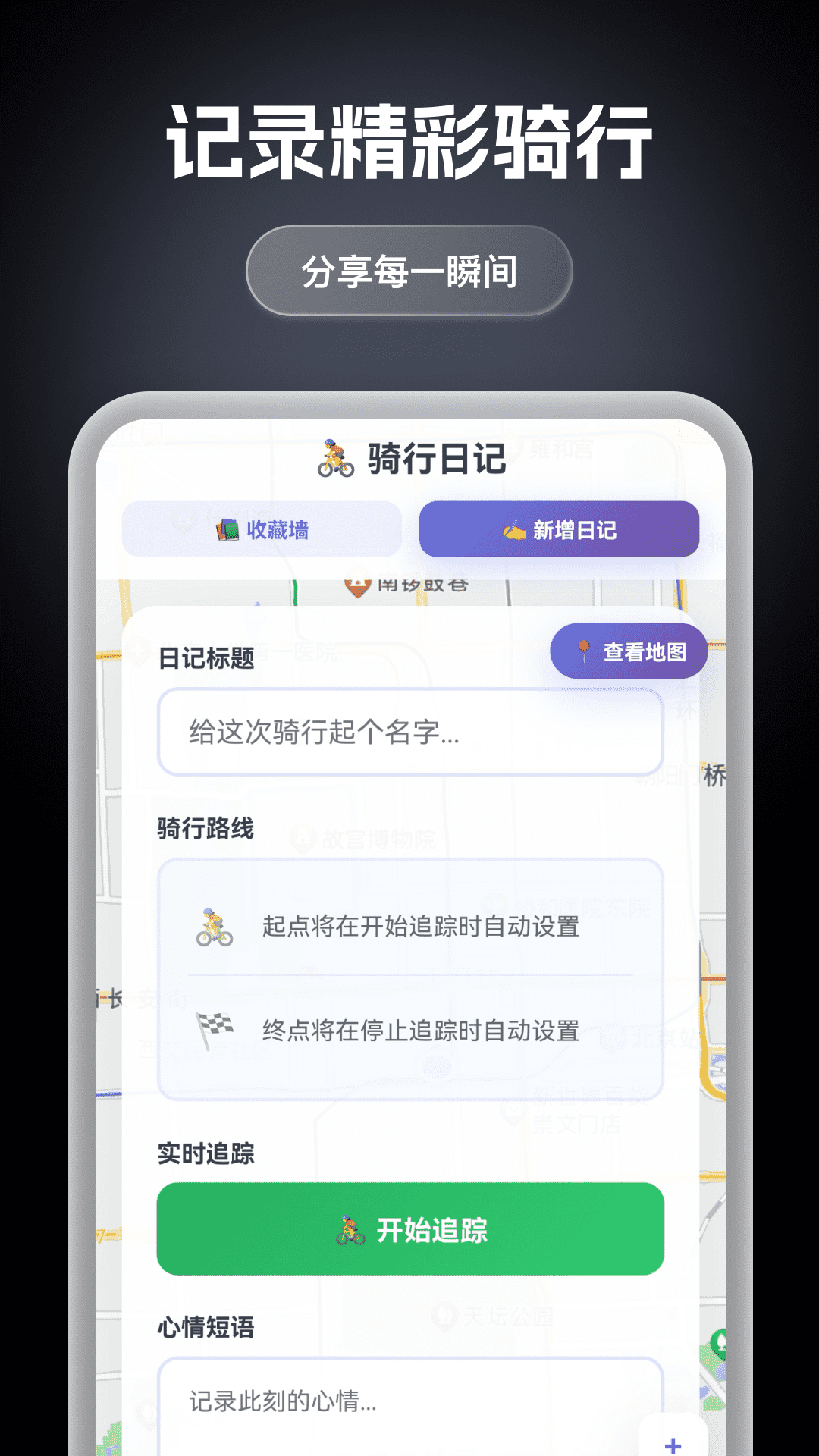Click the green location pin on the map
The height and width of the screenshot is (1456, 819).
click(x=720, y=1342)
